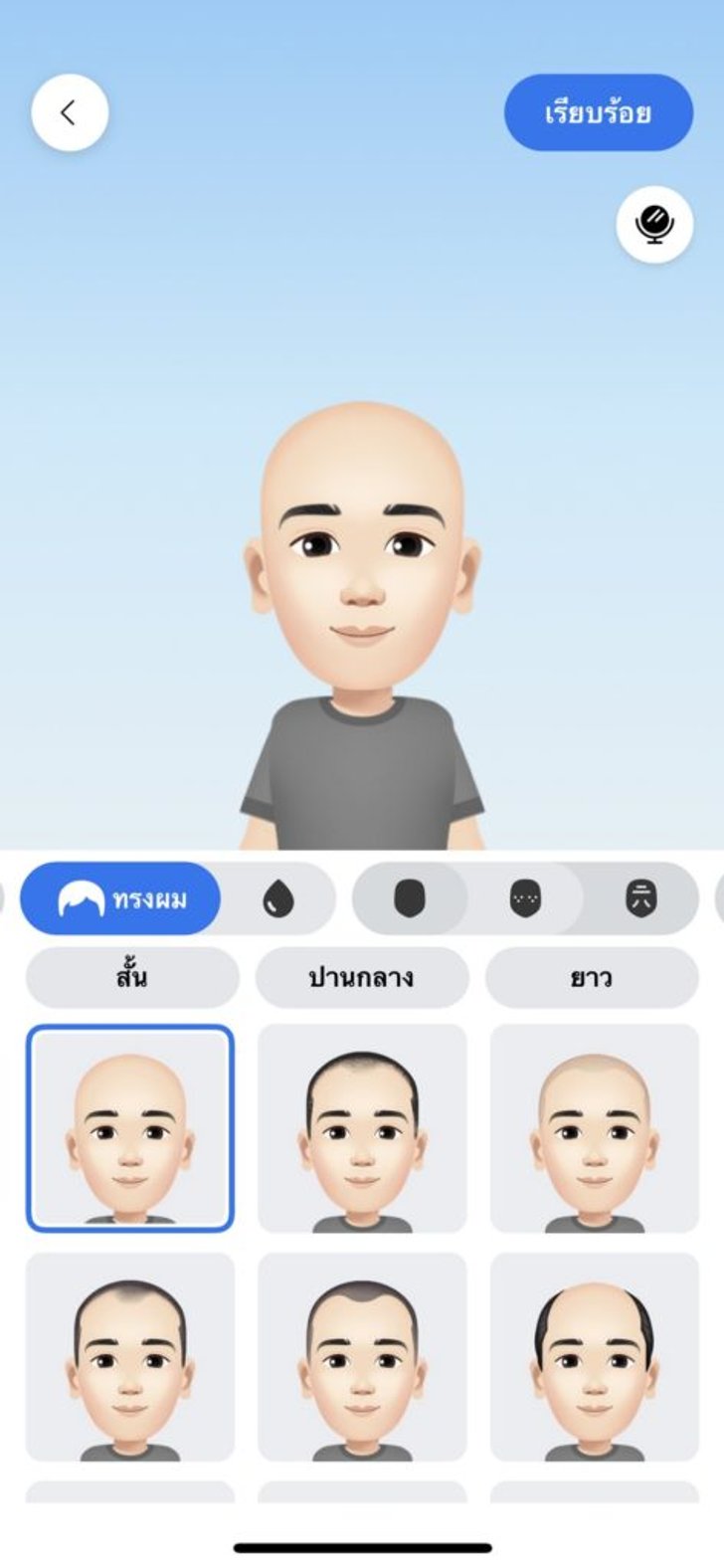The height and width of the screenshot is (1568, 724).
Task: Pick the dark buzz cut hairstyle
Action: [x=362, y=1128]
